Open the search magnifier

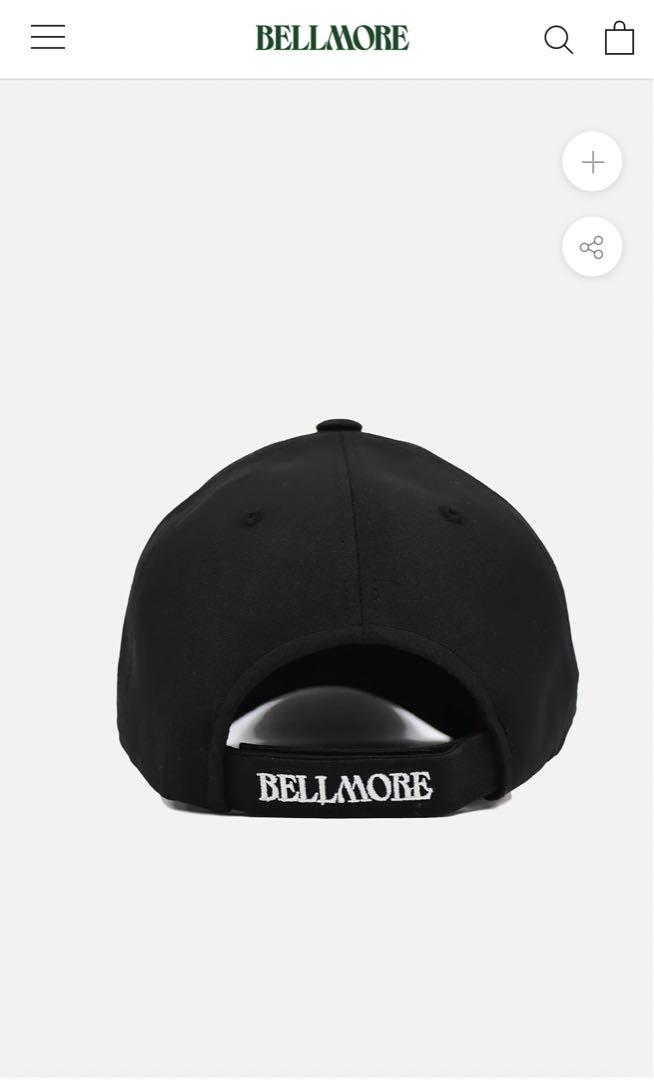tap(558, 39)
